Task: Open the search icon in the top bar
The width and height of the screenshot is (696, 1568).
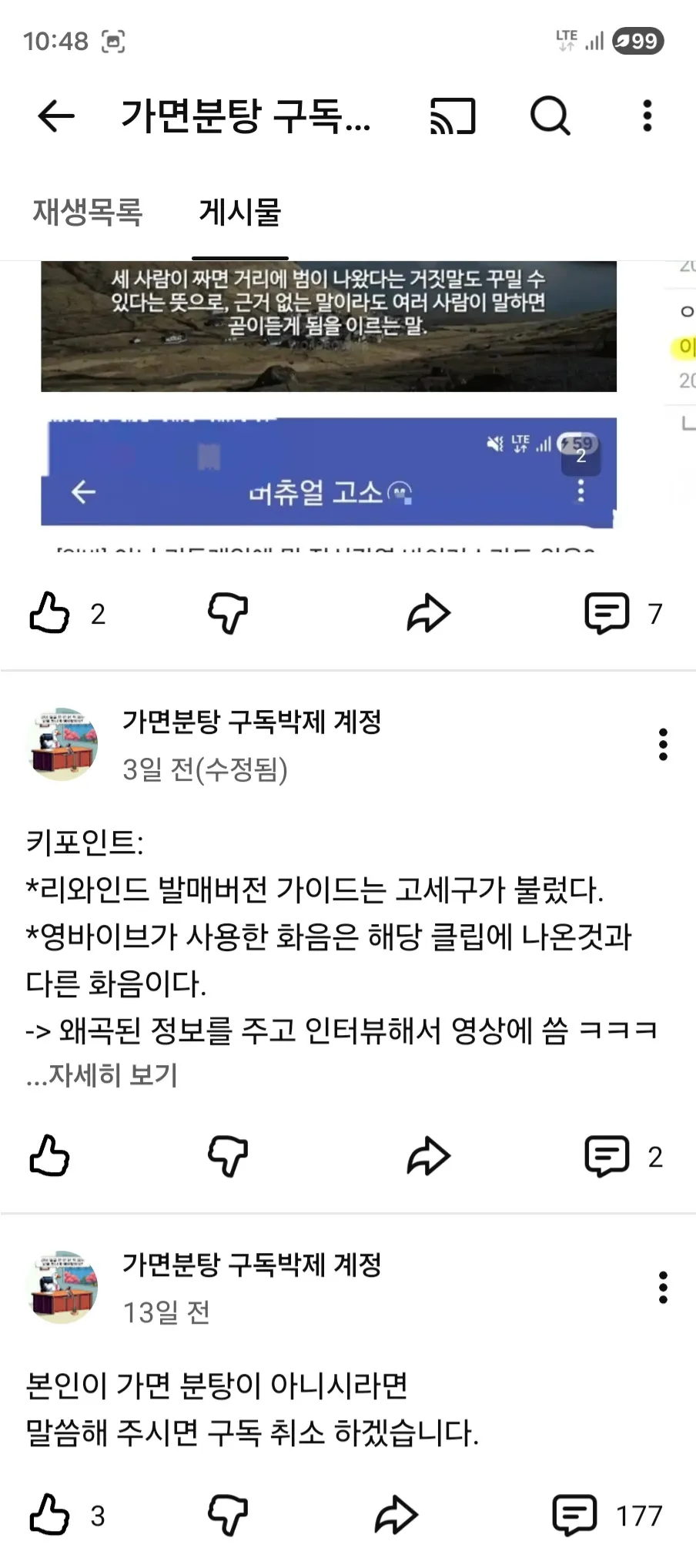Action: [x=548, y=116]
